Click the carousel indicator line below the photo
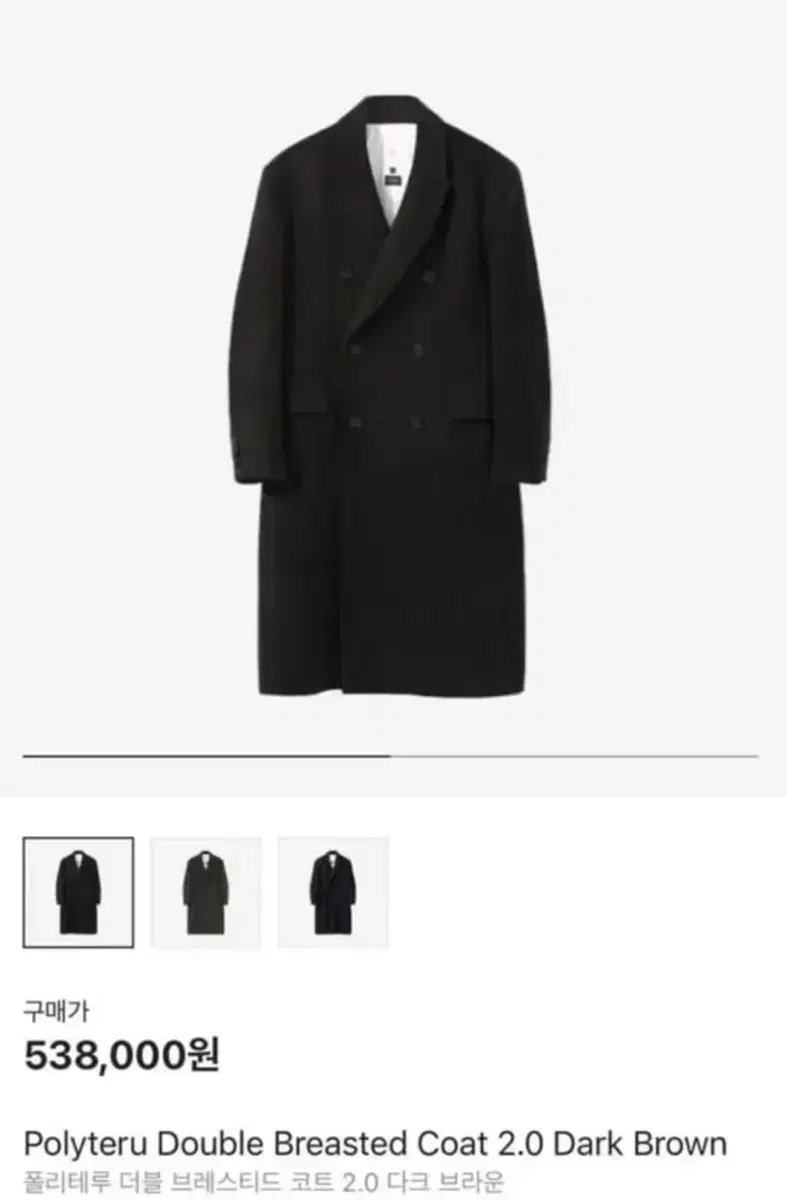 tap(393, 755)
